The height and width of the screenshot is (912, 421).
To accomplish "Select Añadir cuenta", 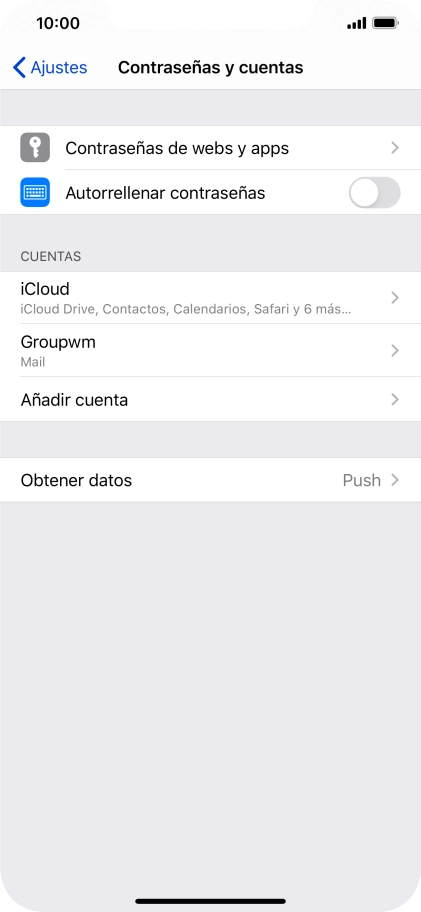I will tap(210, 399).
